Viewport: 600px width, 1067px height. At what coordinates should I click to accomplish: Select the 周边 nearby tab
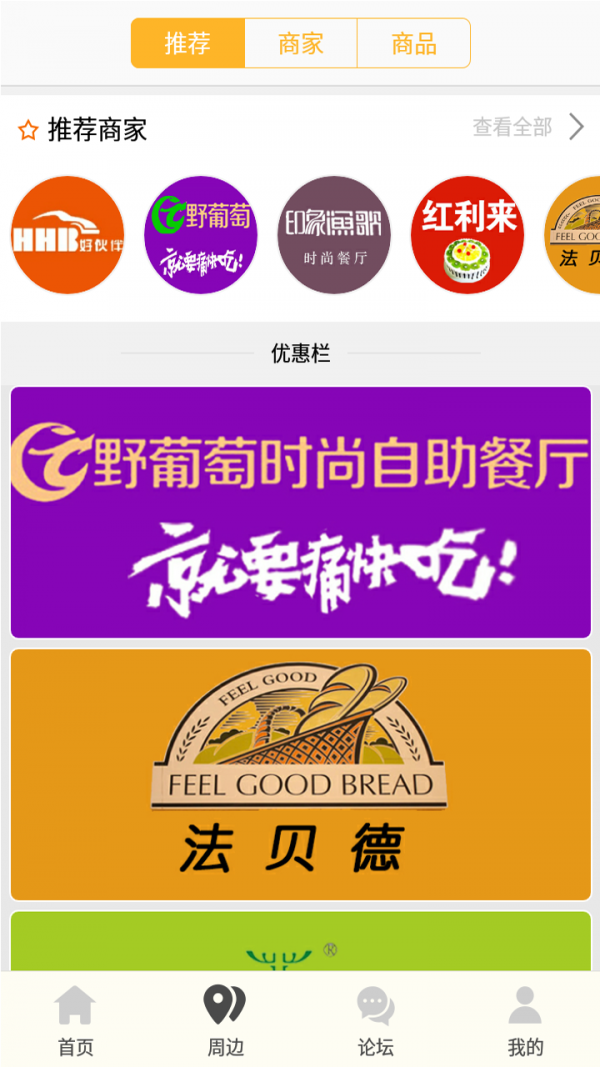[225, 1020]
